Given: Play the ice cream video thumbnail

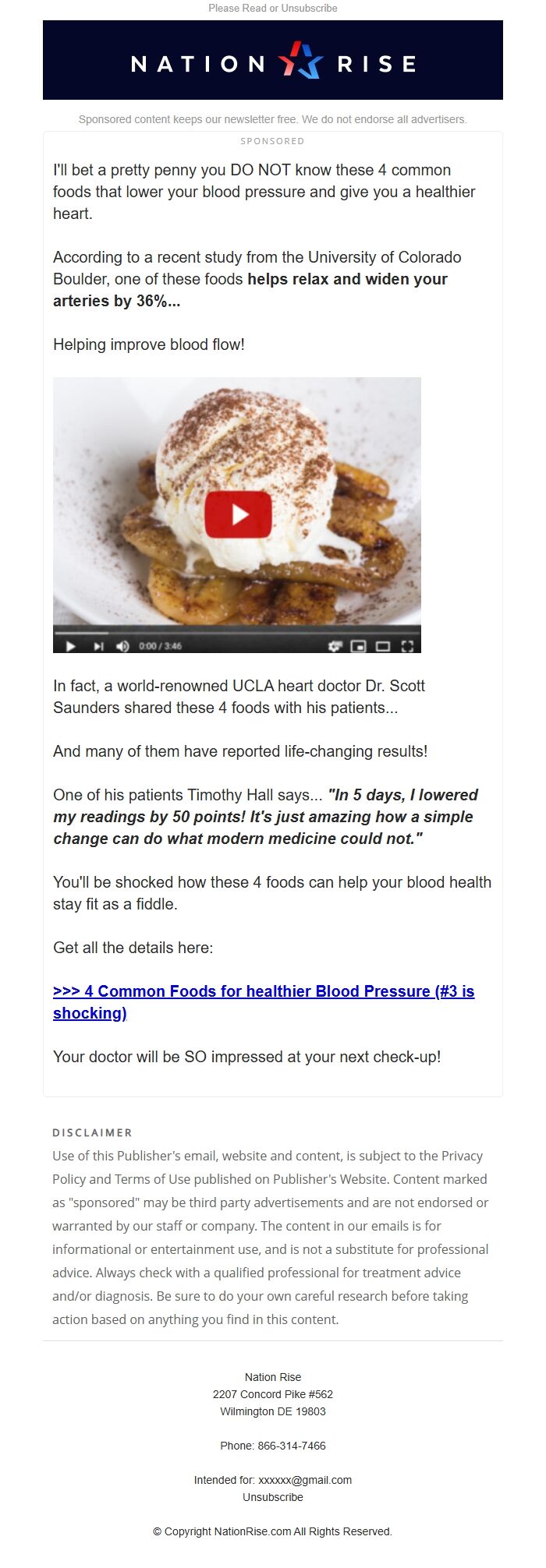Looking at the screenshot, I should (238, 514).
